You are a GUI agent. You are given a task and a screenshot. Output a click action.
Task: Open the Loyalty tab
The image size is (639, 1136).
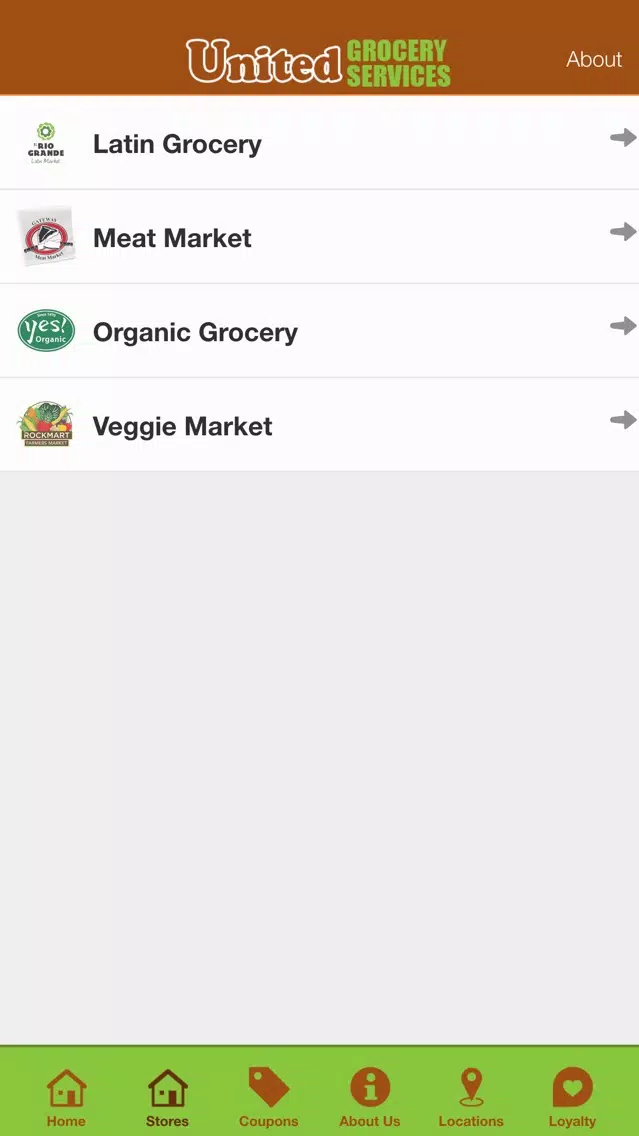[x=572, y=1098]
